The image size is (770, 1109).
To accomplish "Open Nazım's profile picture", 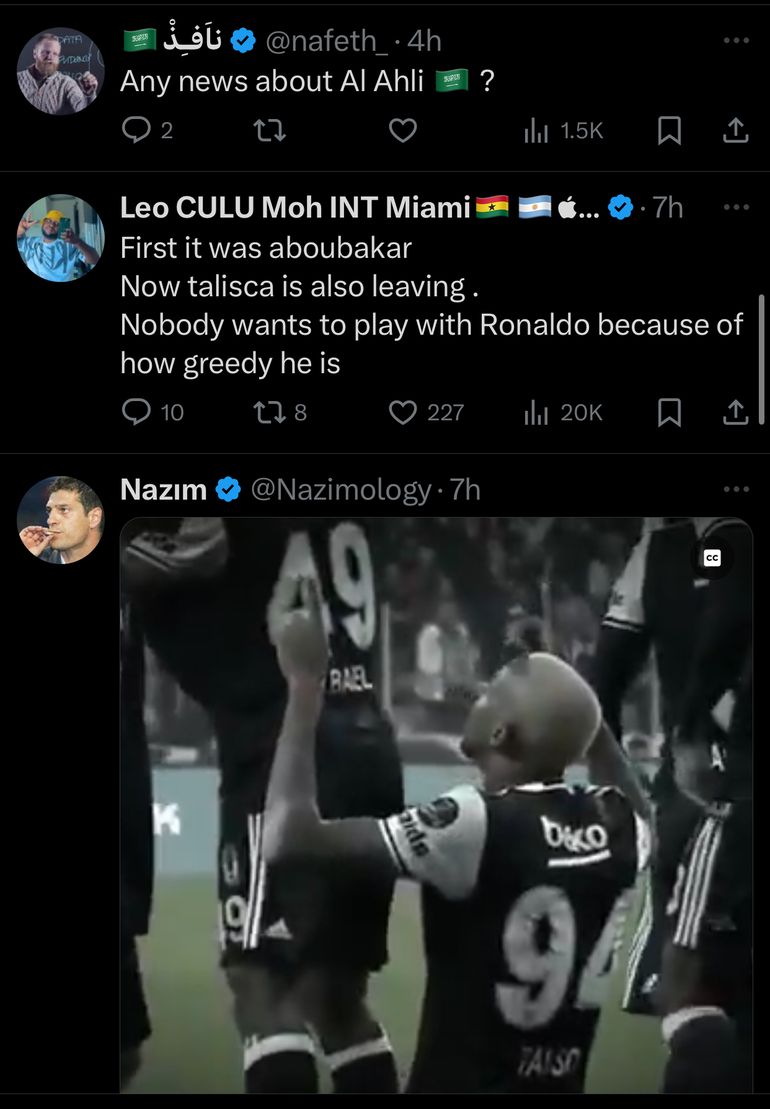I will 60,520.
